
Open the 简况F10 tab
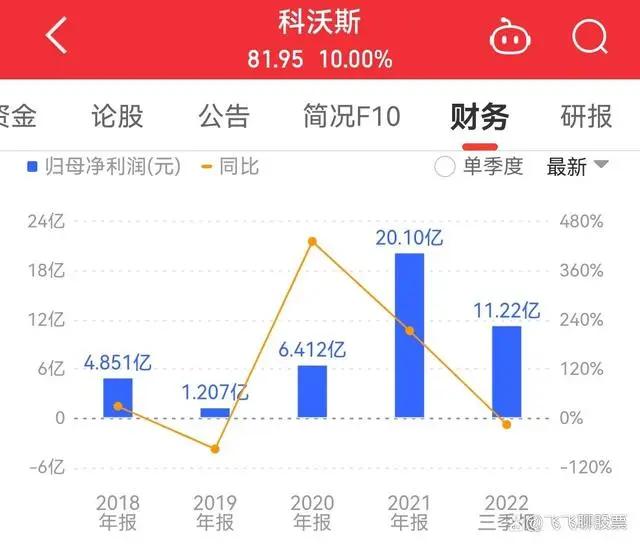pos(351,116)
